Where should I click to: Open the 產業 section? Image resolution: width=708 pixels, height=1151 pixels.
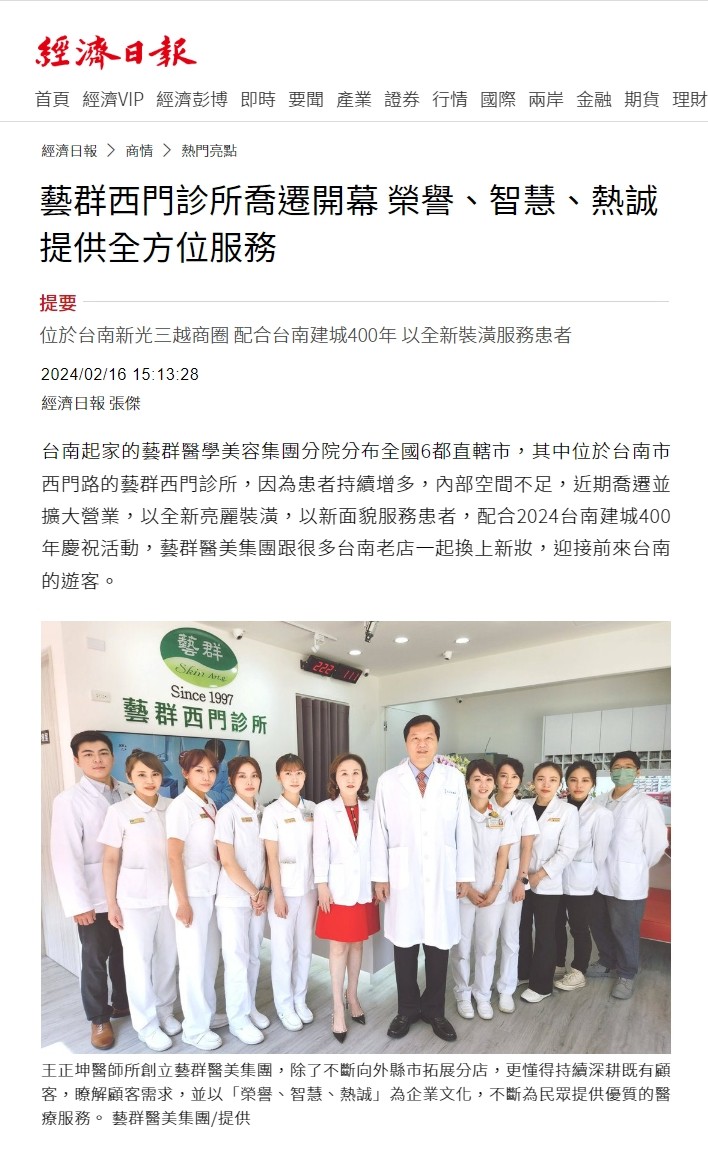[x=354, y=99]
